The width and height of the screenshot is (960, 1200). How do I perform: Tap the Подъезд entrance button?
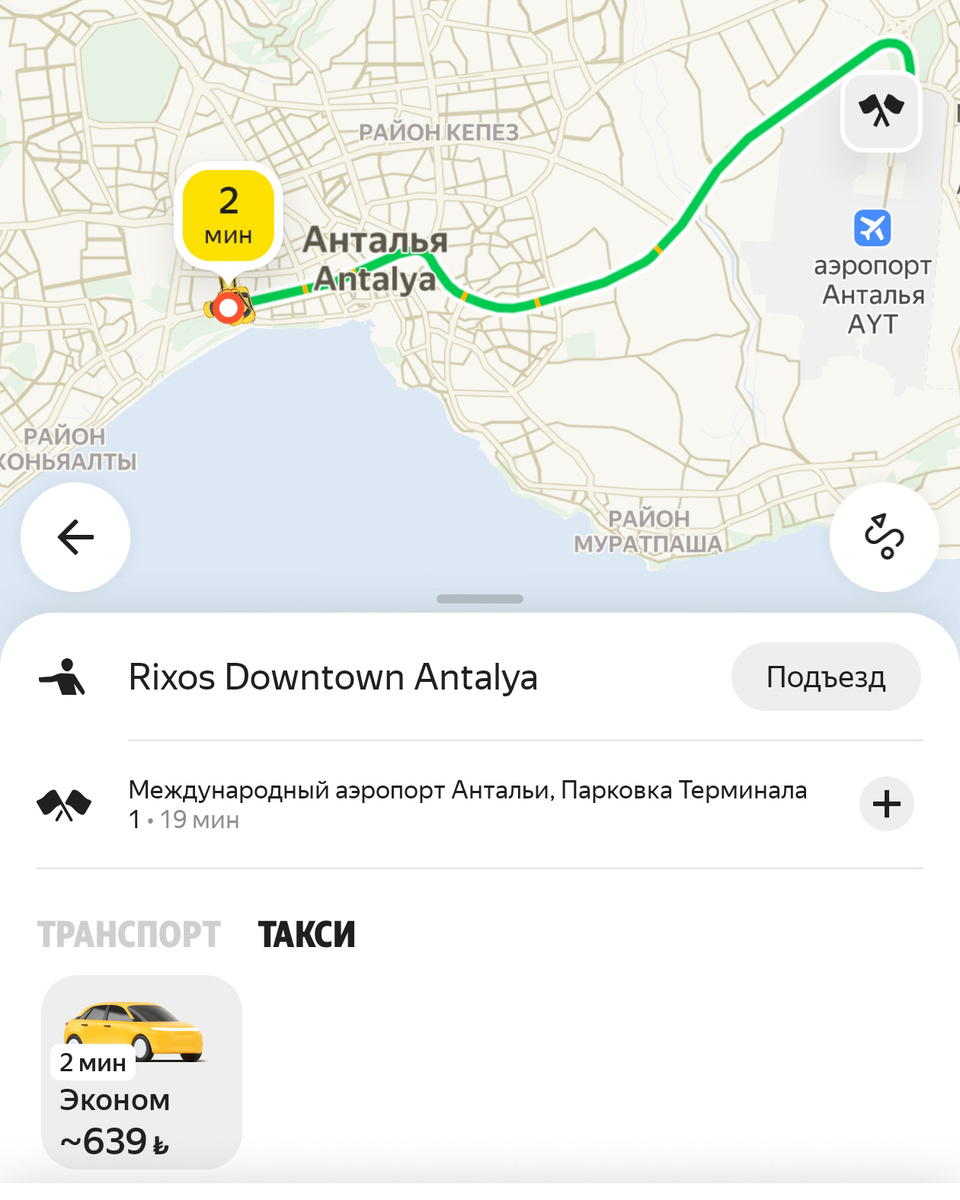825,677
